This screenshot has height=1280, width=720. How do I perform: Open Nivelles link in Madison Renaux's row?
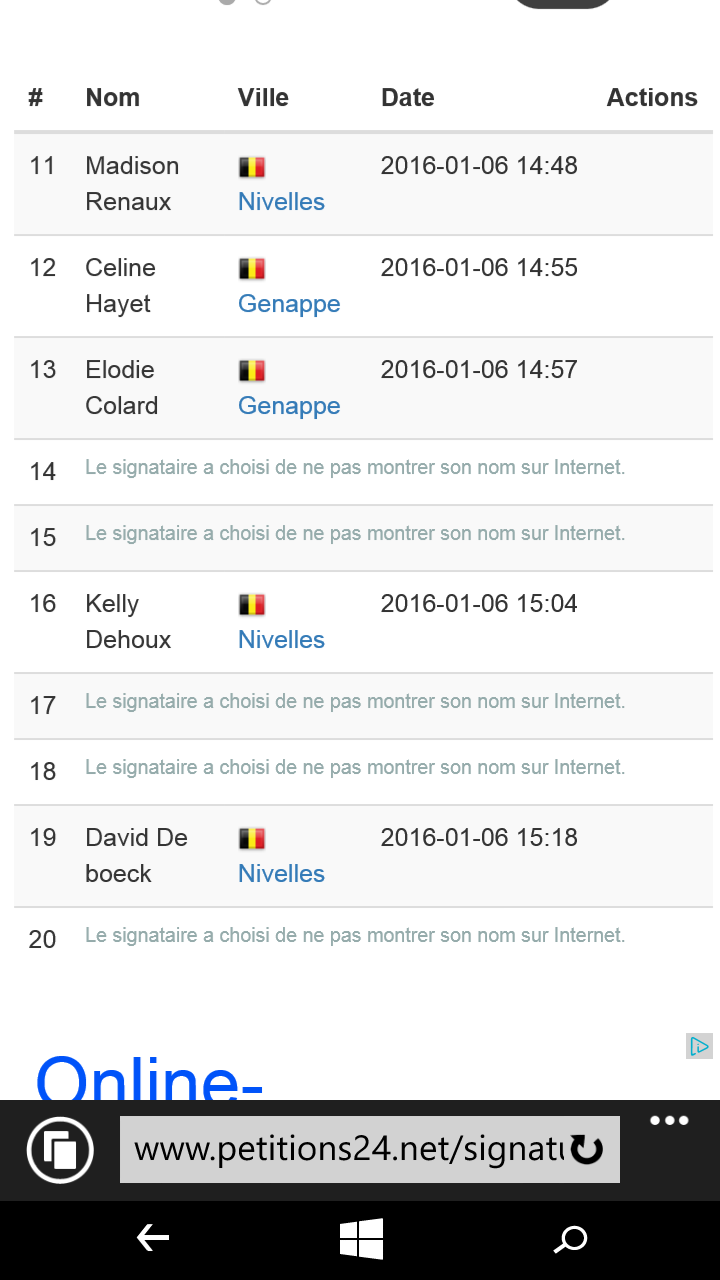tap(281, 201)
